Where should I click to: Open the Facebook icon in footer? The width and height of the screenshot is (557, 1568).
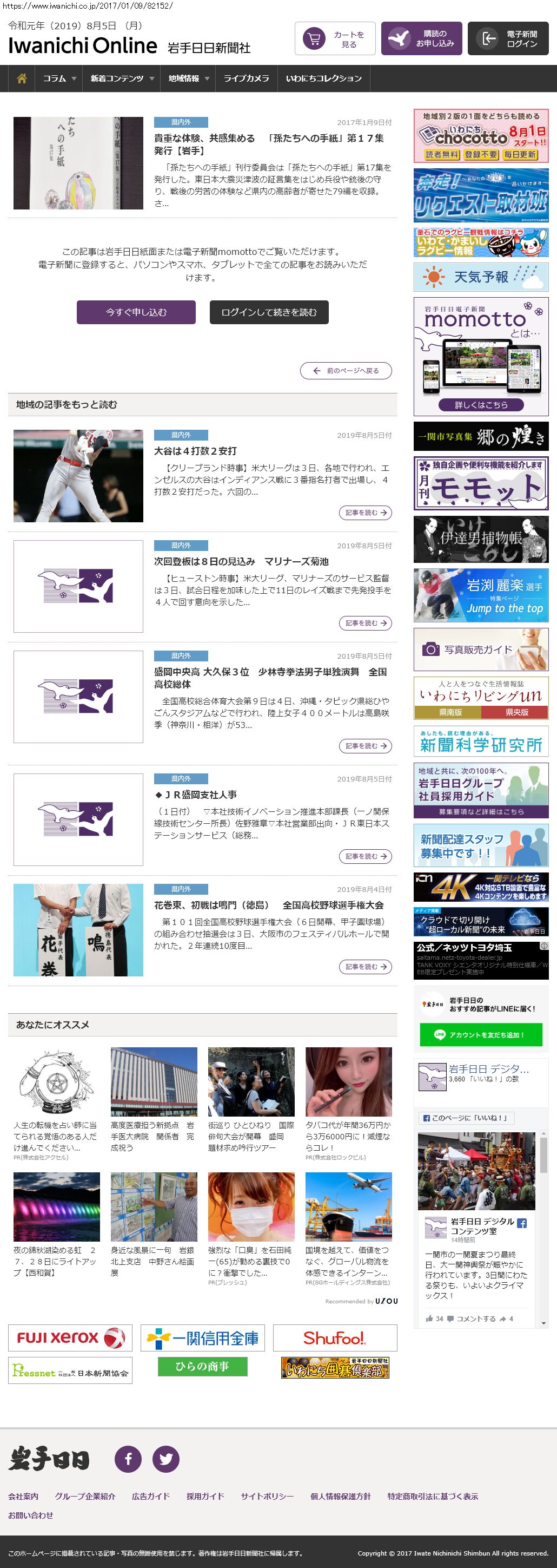click(x=128, y=1459)
